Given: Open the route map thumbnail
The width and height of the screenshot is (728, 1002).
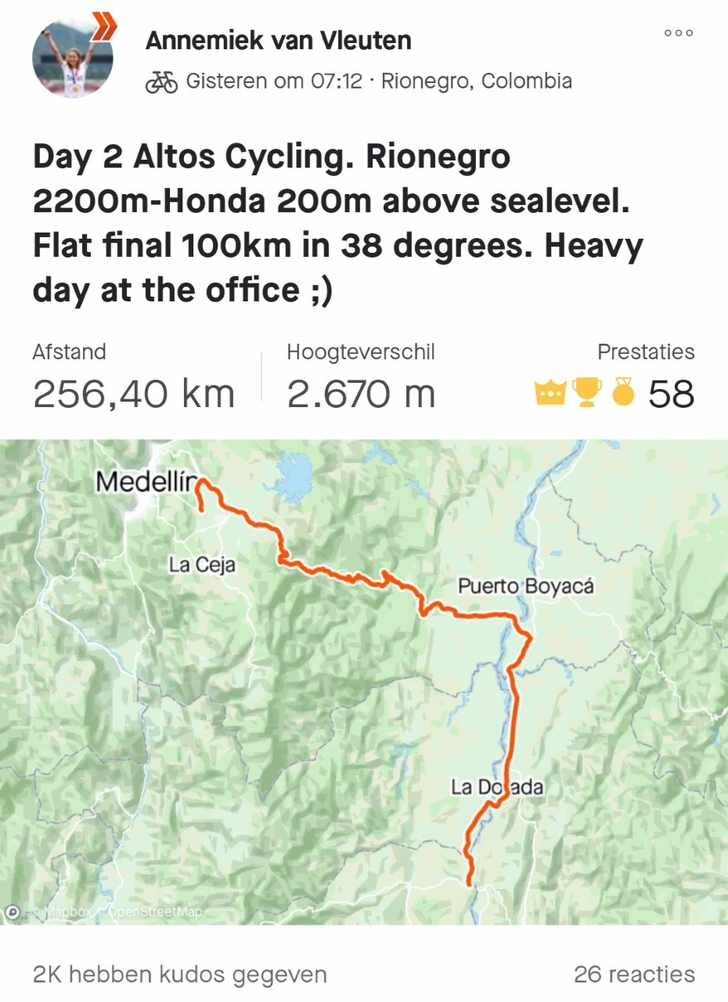Looking at the screenshot, I should [364, 682].
